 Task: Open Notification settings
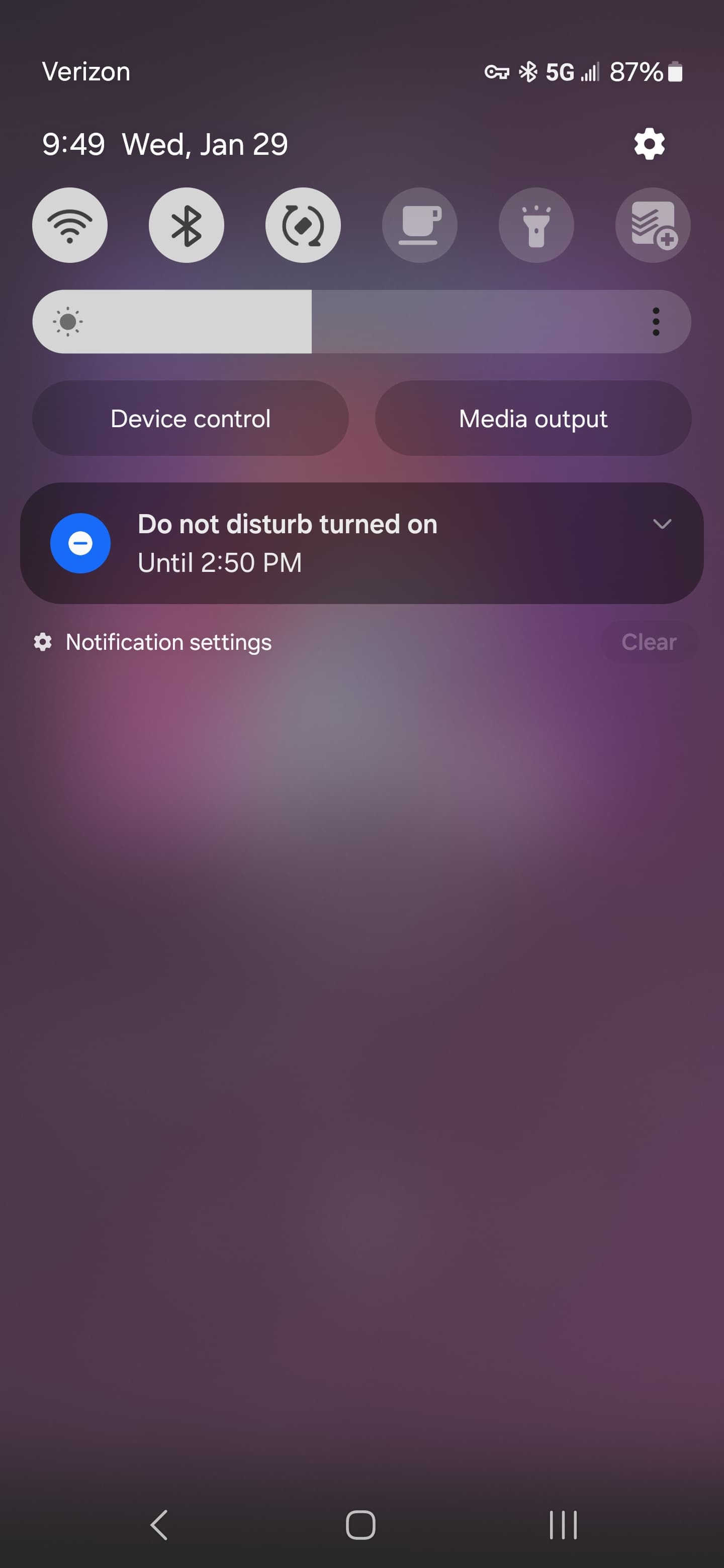click(153, 642)
